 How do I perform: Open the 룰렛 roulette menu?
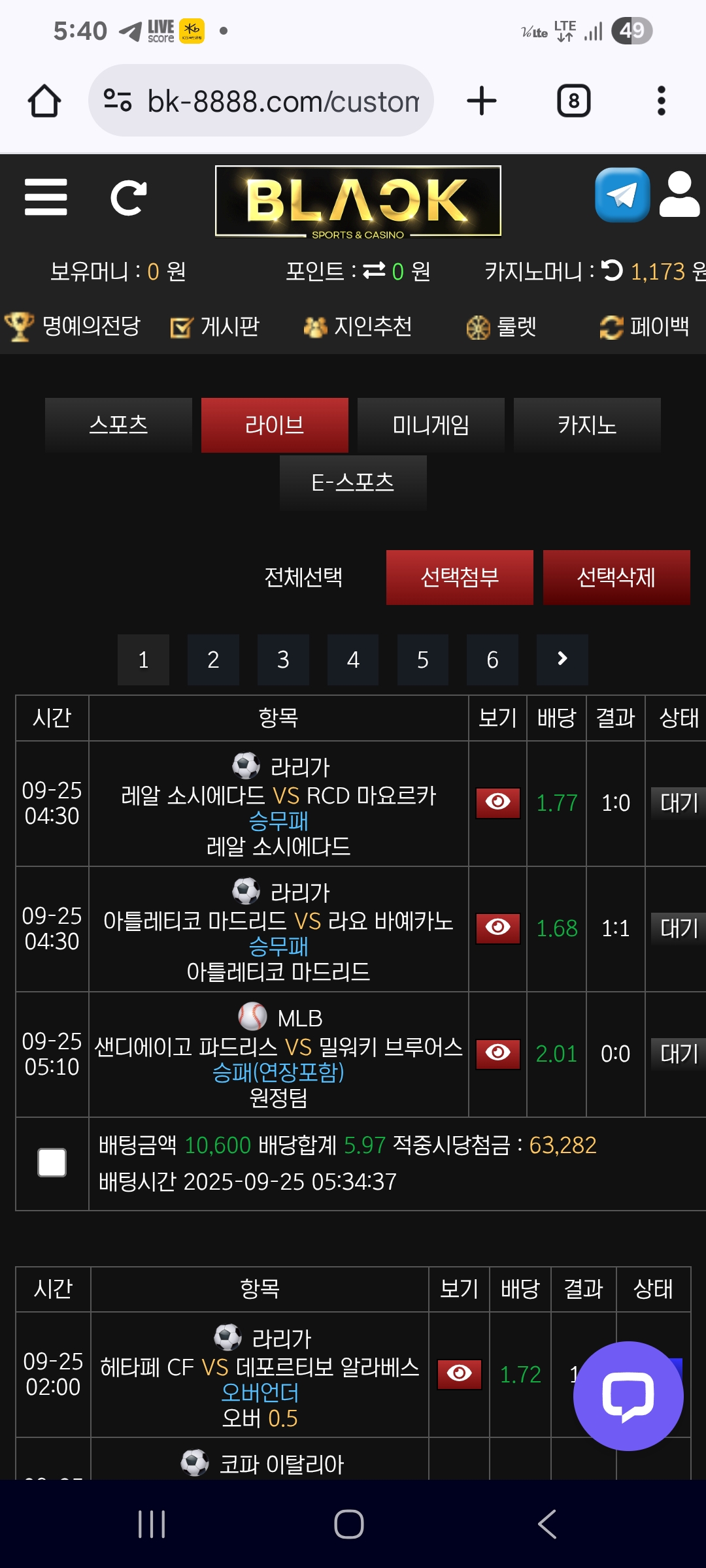(x=502, y=326)
